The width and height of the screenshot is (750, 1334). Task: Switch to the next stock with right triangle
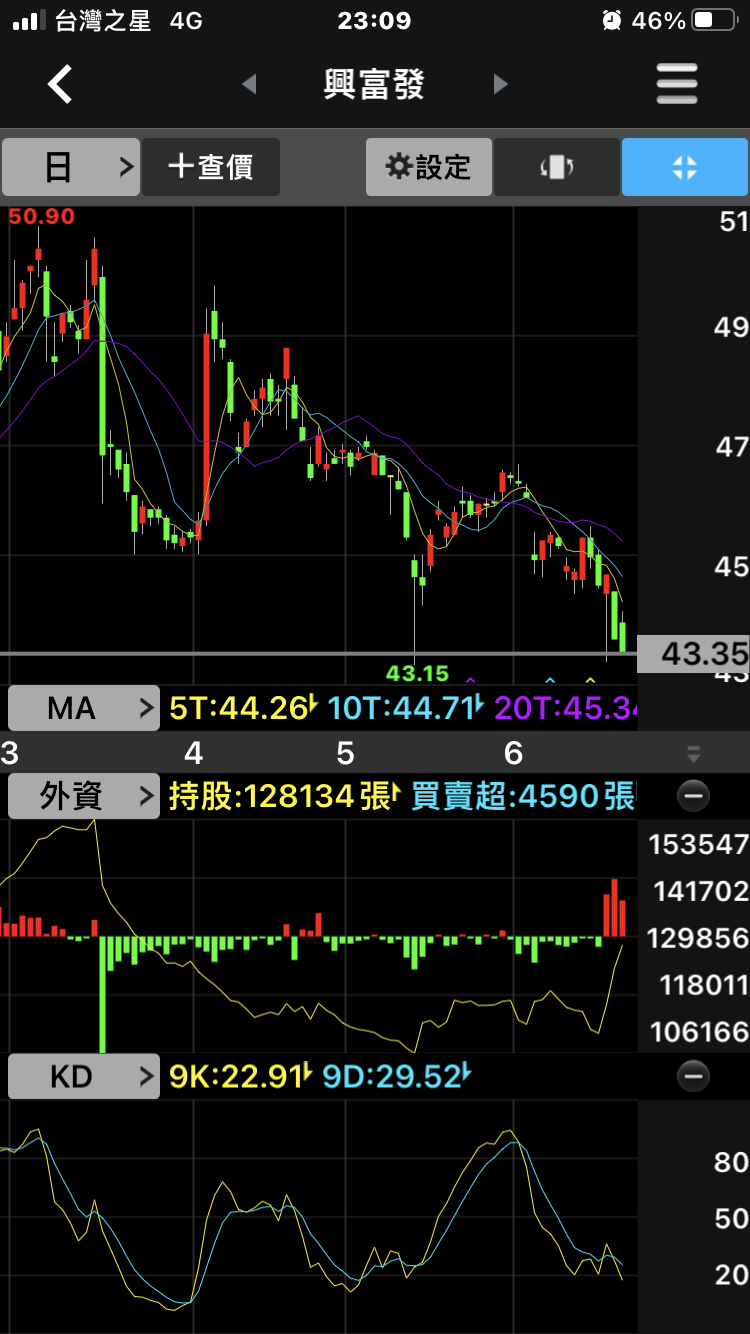click(501, 85)
